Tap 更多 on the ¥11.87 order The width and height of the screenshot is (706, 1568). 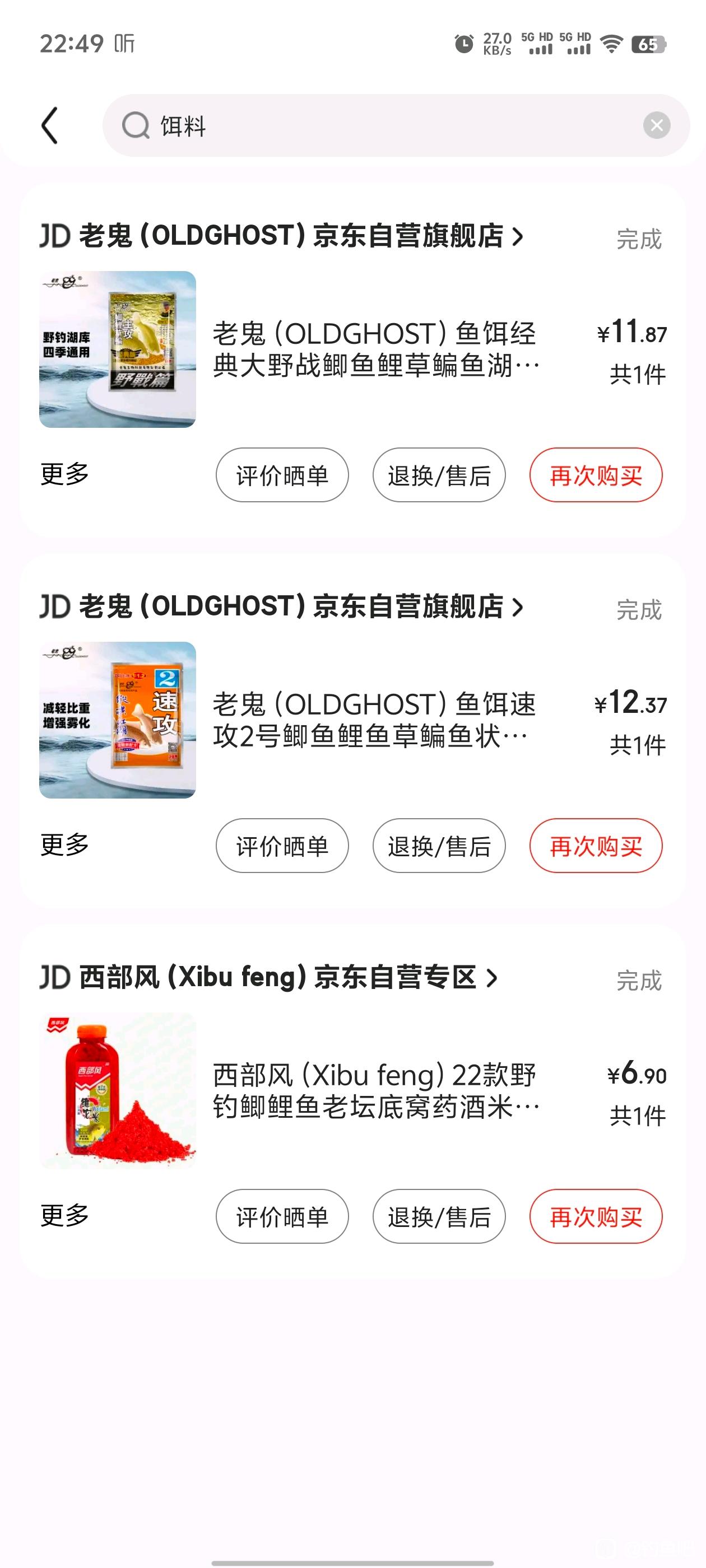(x=64, y=475)
